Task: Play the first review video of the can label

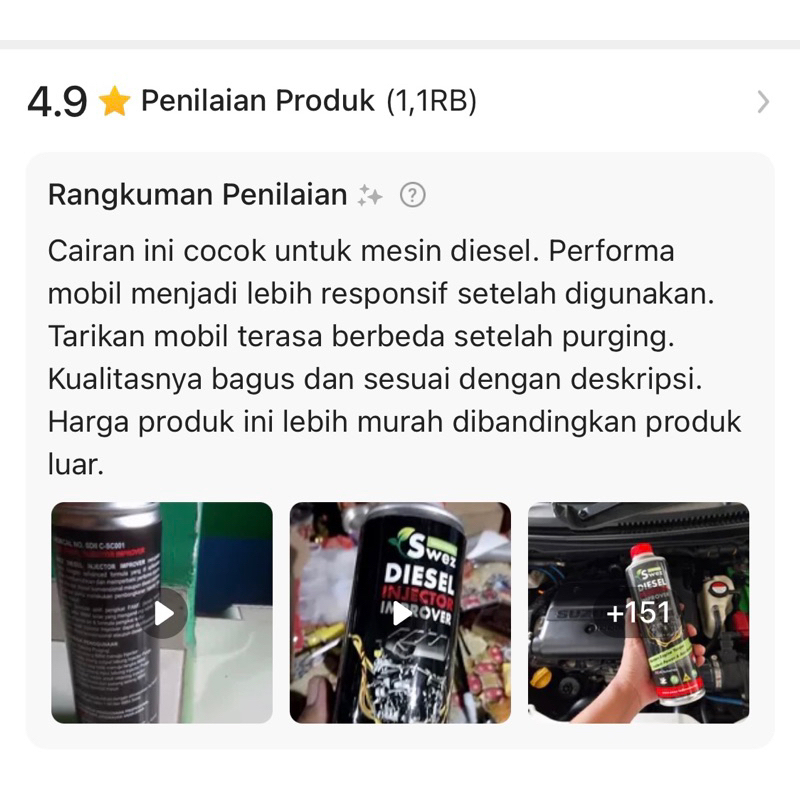Action: tap(162, 612)
